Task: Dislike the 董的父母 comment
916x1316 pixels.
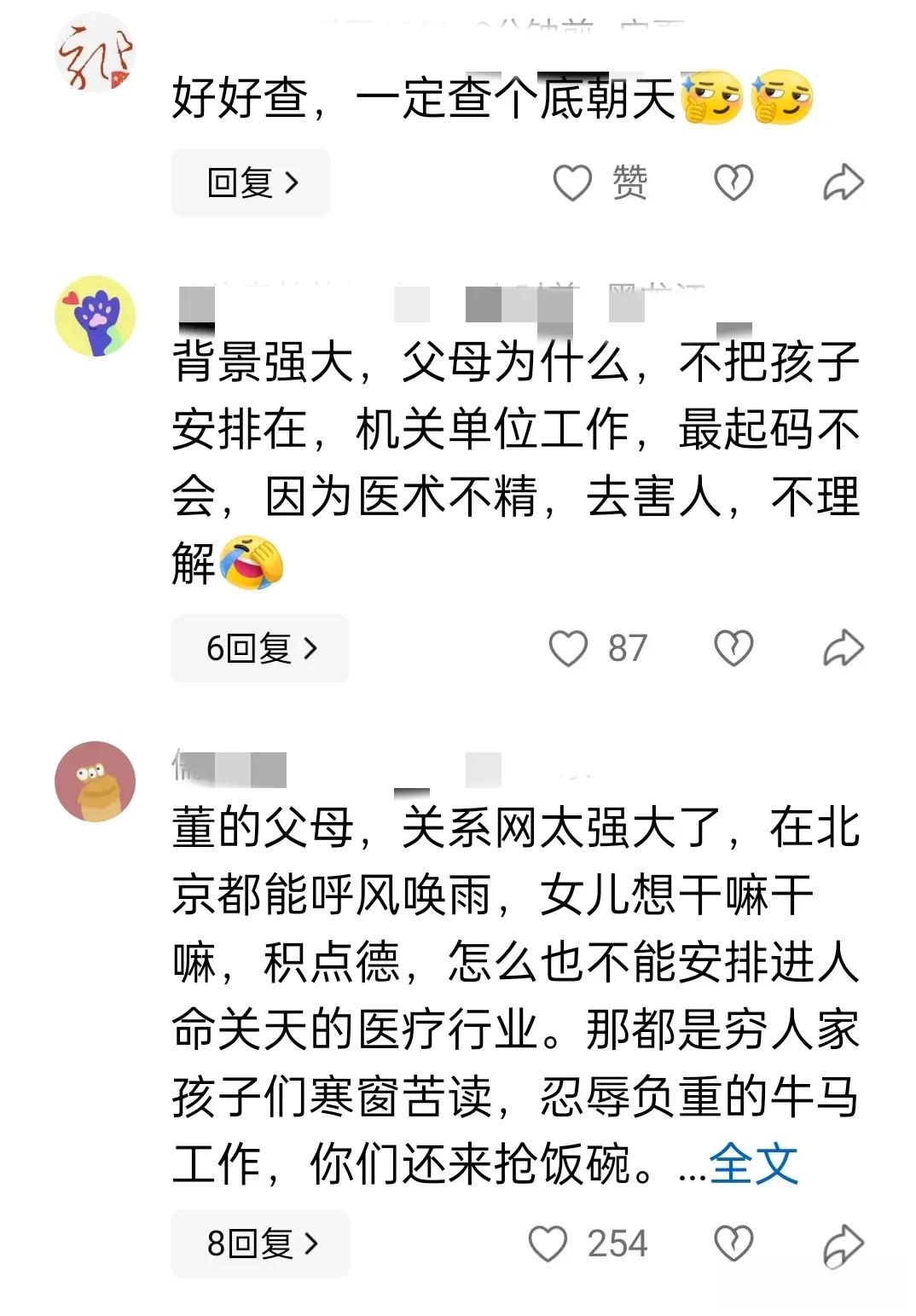Action: (x=733, y=1244)
